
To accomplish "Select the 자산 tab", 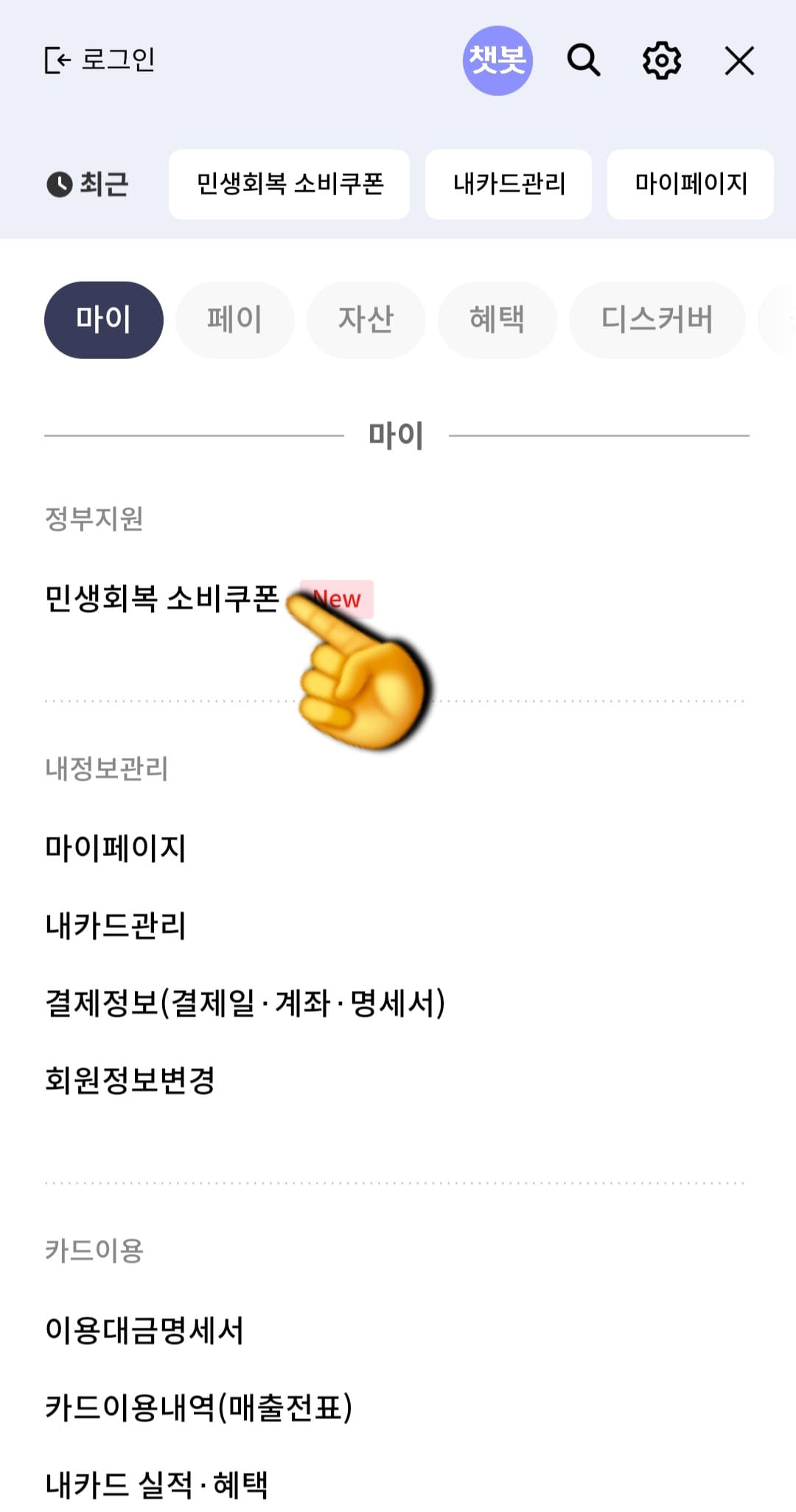I will 366,319.
